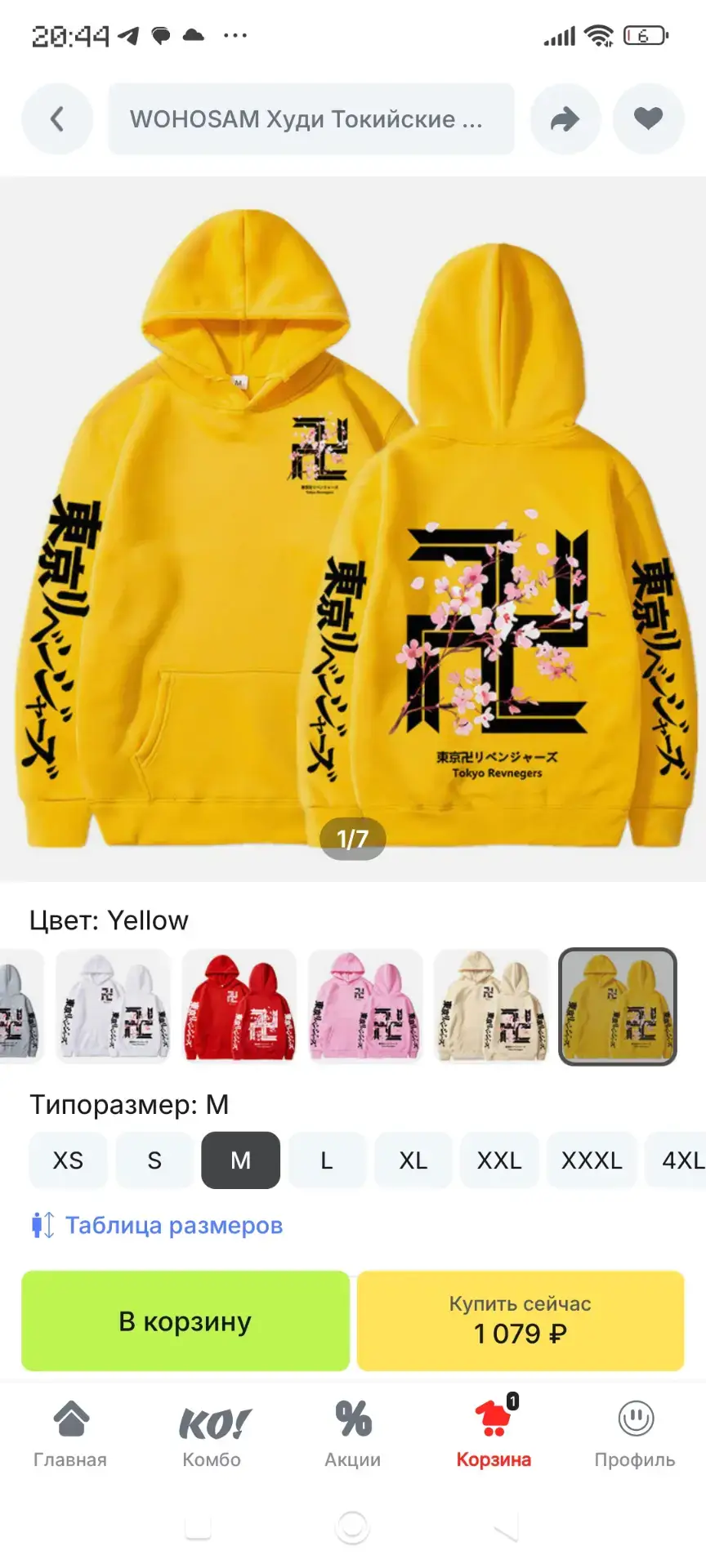Select size XXL
706x1568 pixels.
pos(499,1160)
